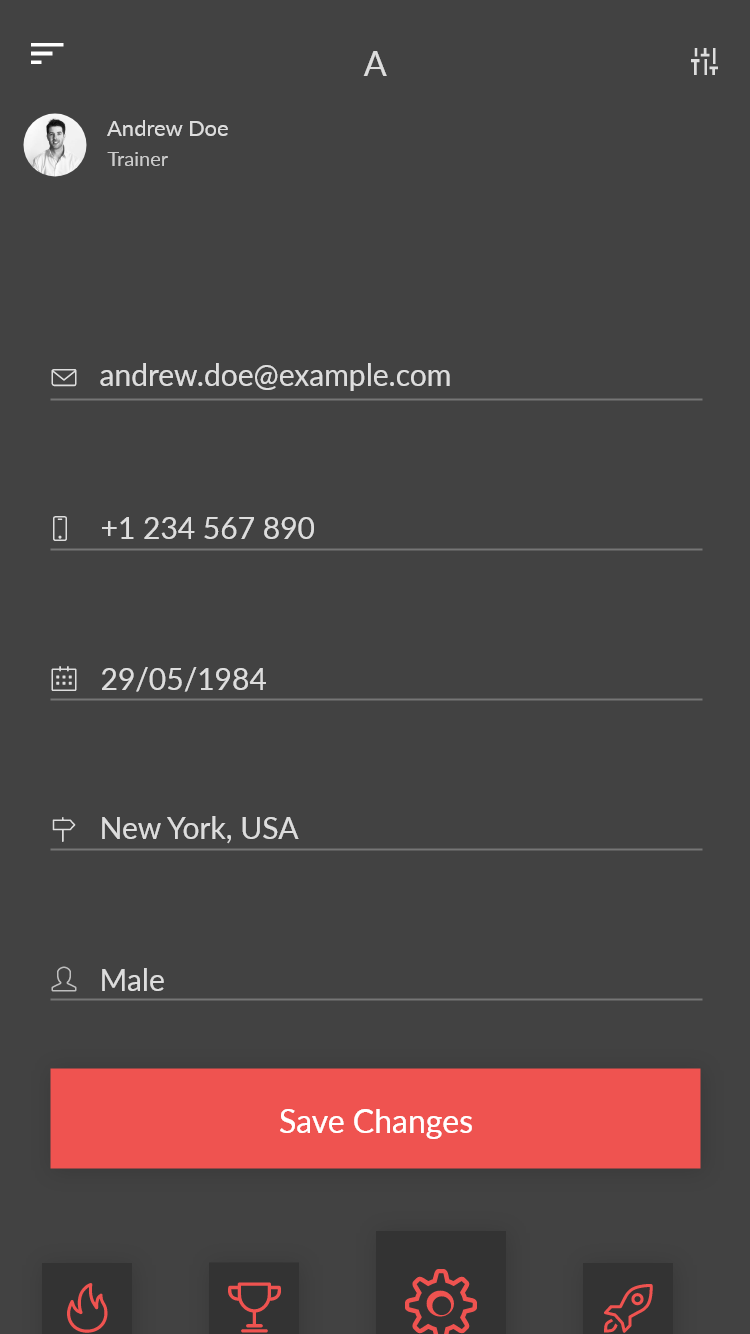Edit the phone number field
This screenshot has width=750, height=1334.
tap(376, 527)
